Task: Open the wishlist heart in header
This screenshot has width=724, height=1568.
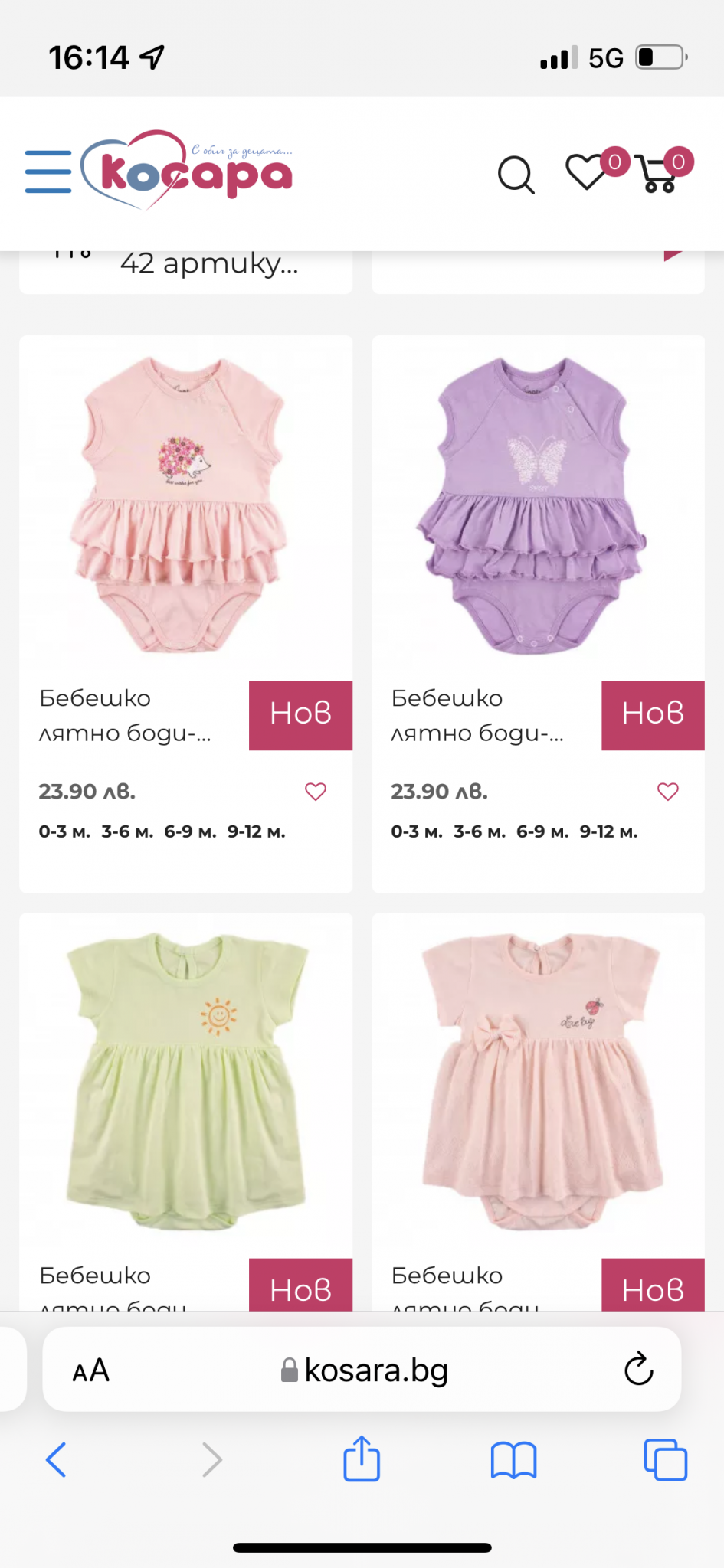Action: (587, 171)
